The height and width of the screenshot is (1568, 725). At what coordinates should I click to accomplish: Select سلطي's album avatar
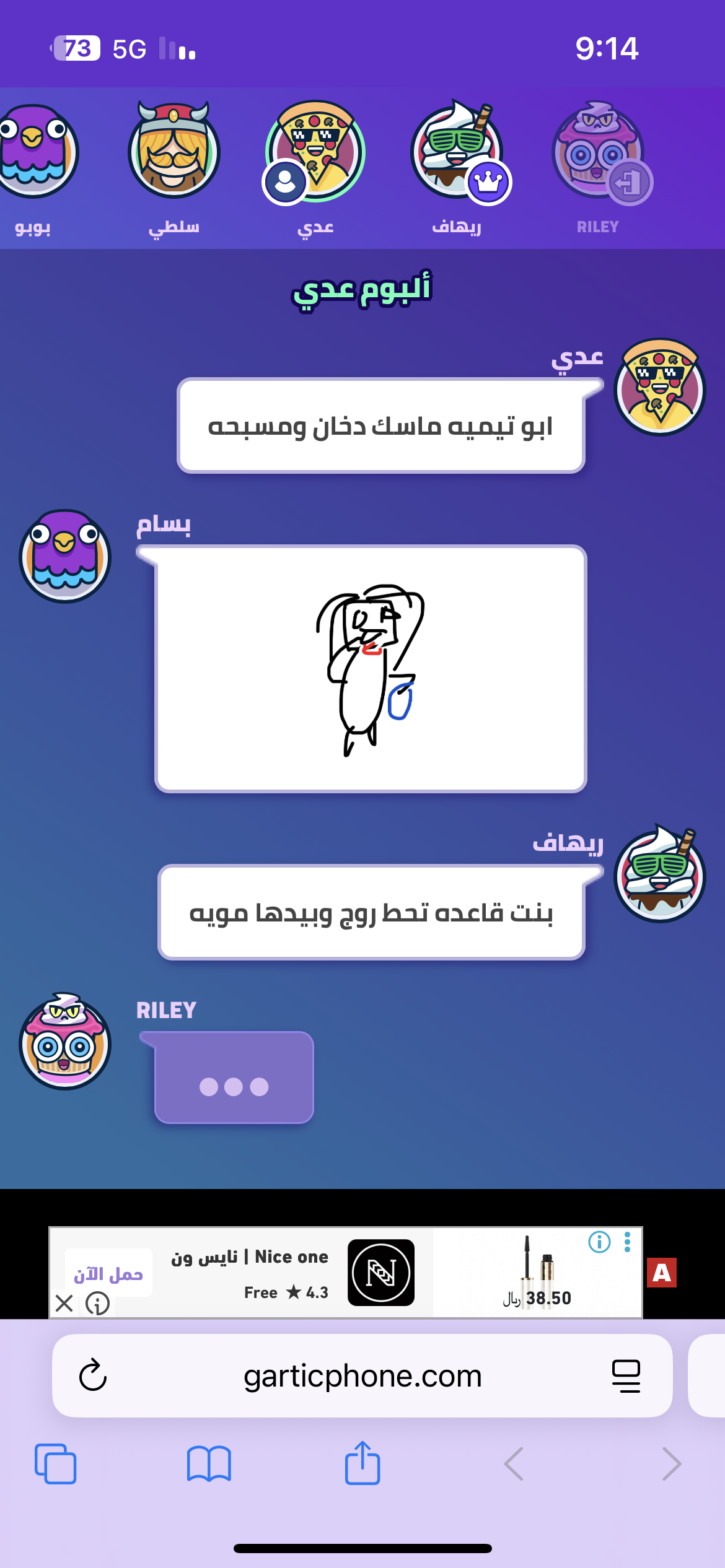click(174, 152)
